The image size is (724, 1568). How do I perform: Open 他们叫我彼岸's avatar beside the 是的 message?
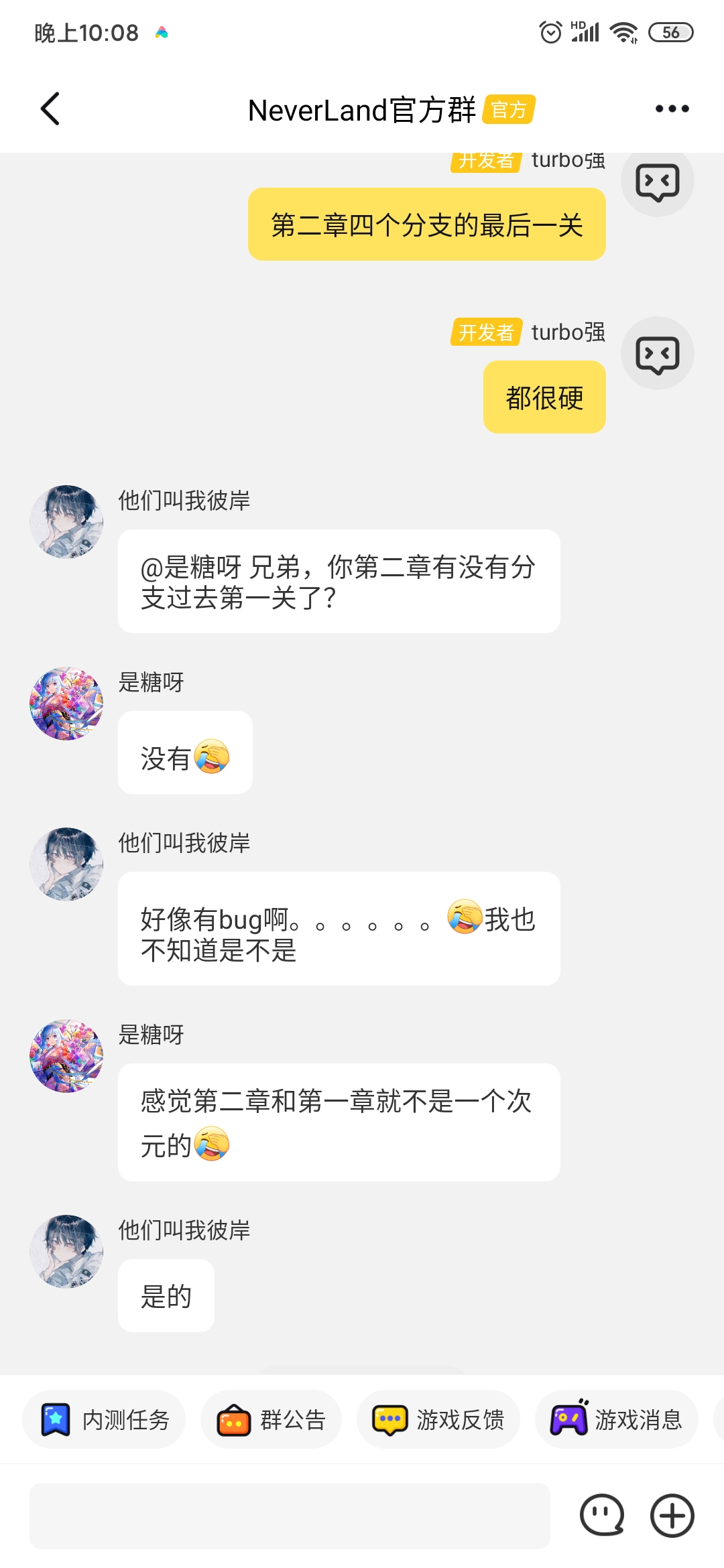tap(66, 1251)
